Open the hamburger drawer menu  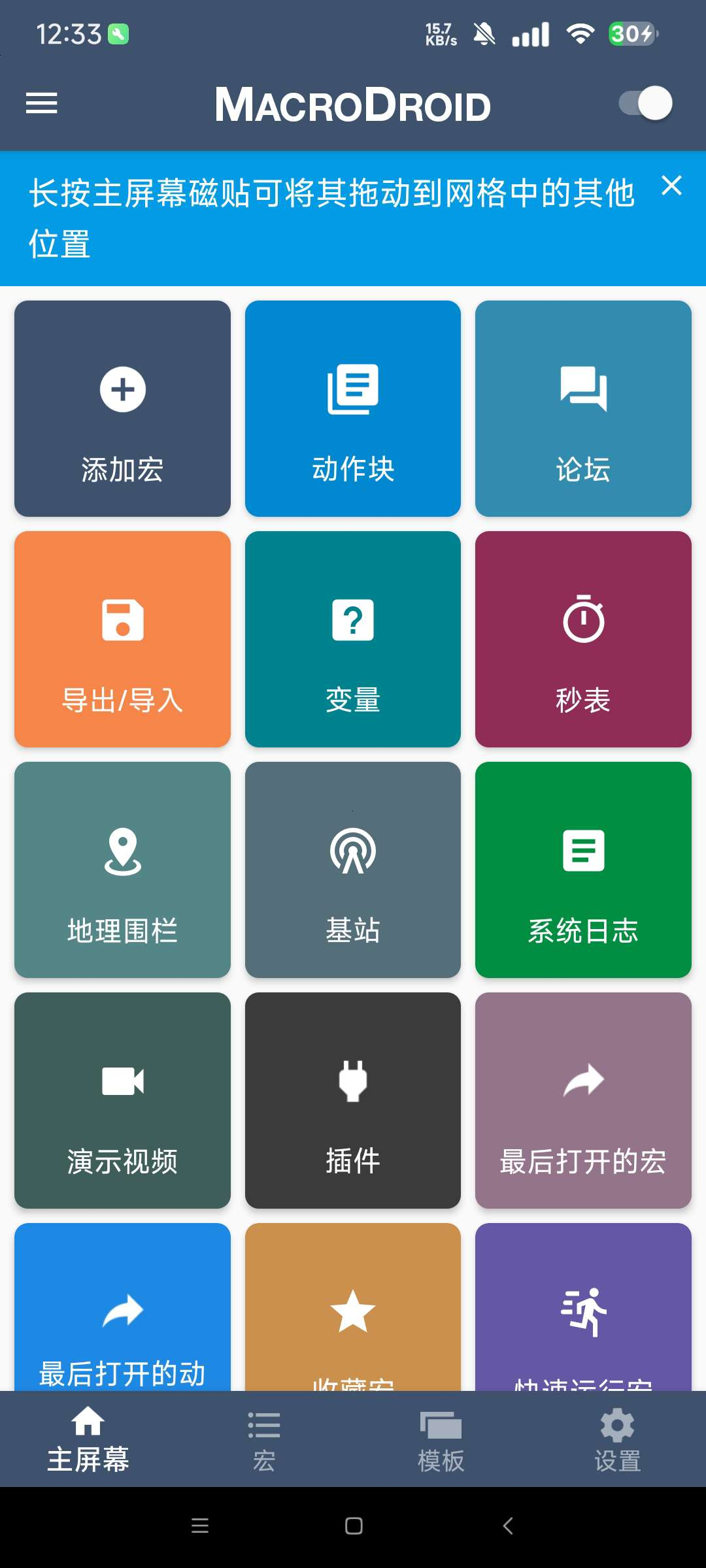pyautogui.click(x=41, y=103)
